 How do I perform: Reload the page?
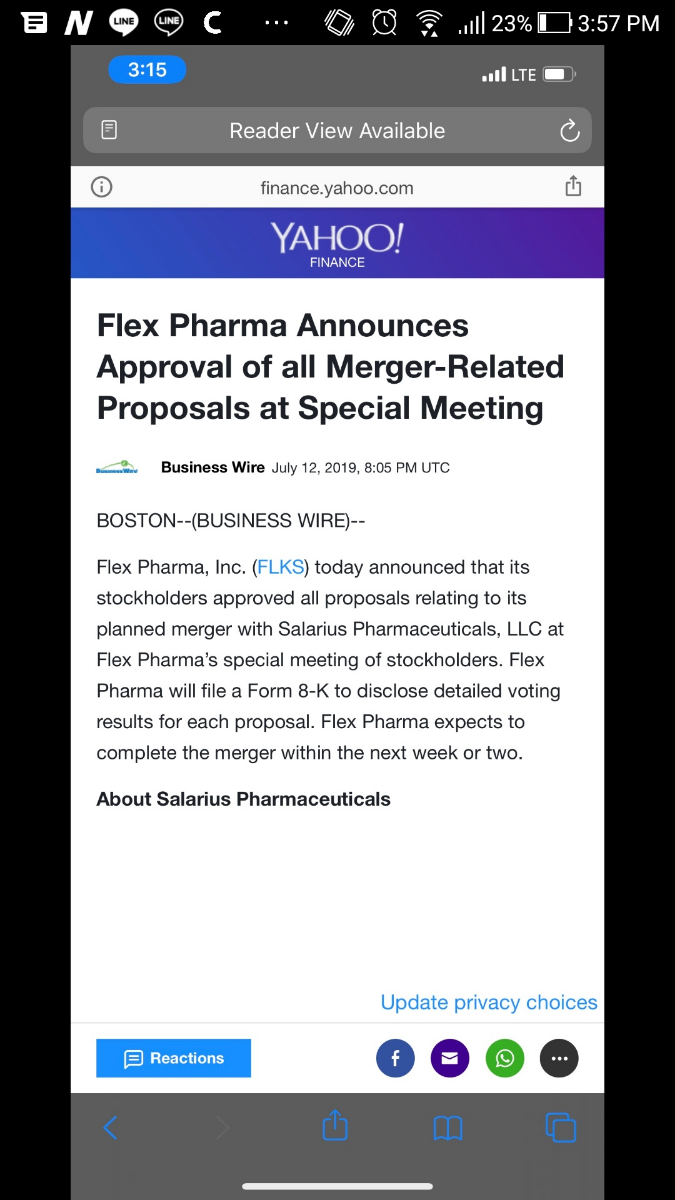[569, 131]
